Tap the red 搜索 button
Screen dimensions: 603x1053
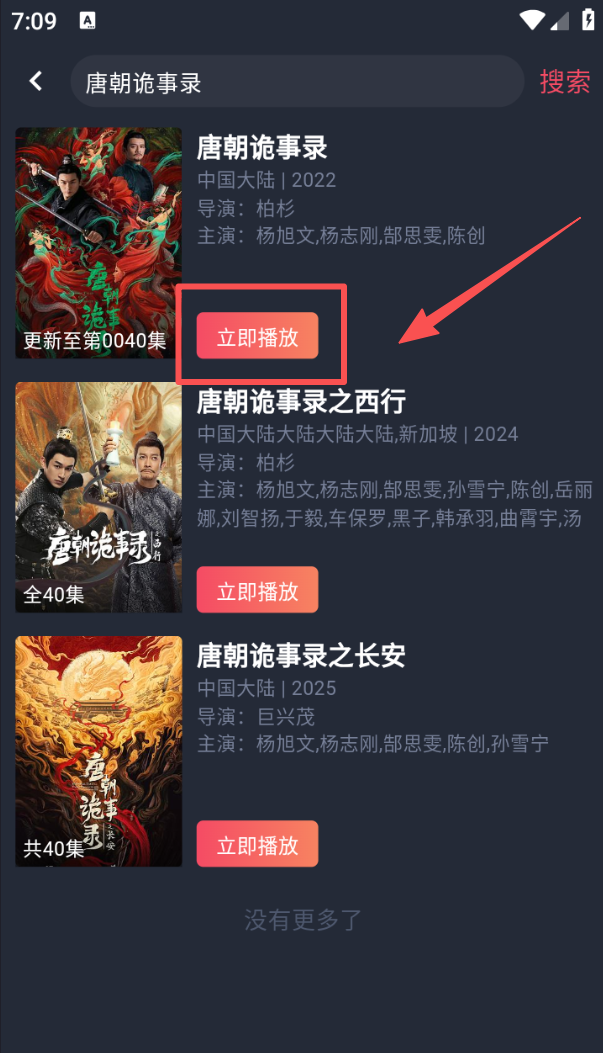click(x=565, y=82)
